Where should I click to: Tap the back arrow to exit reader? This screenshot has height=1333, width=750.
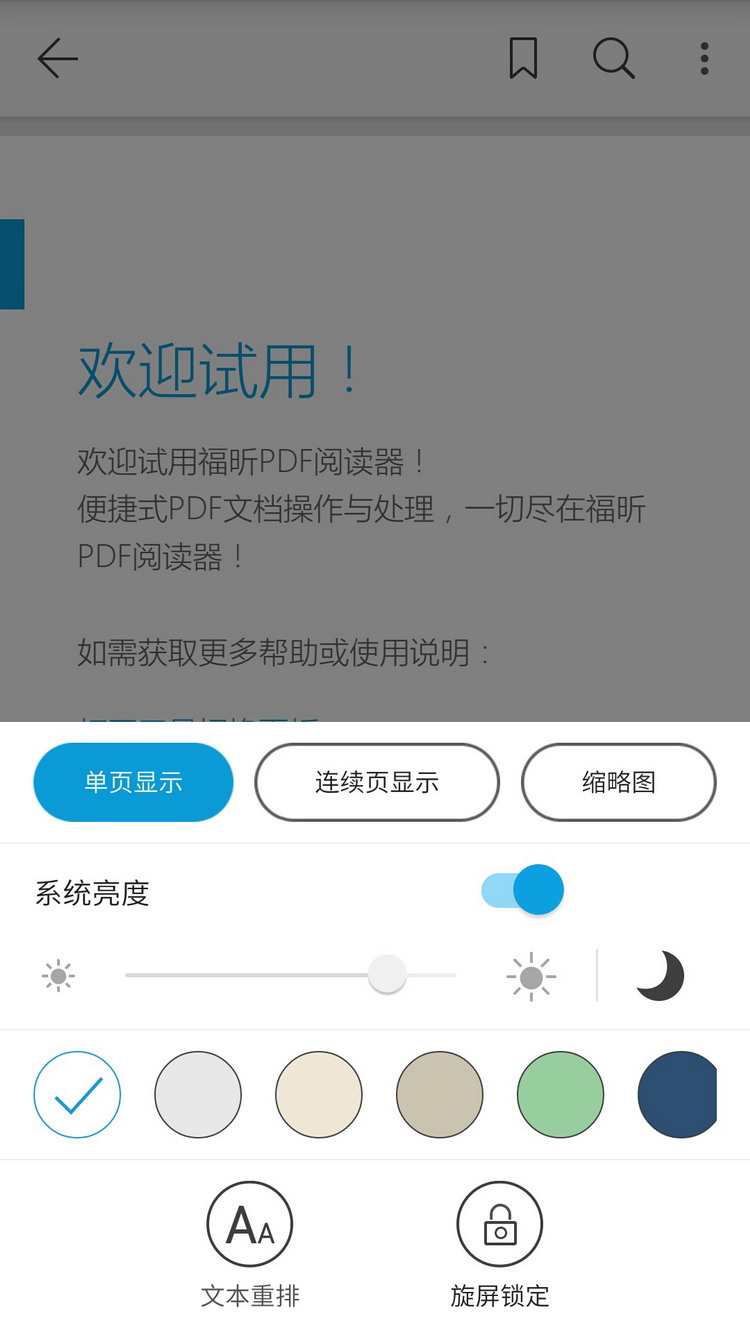coord(57,59)
